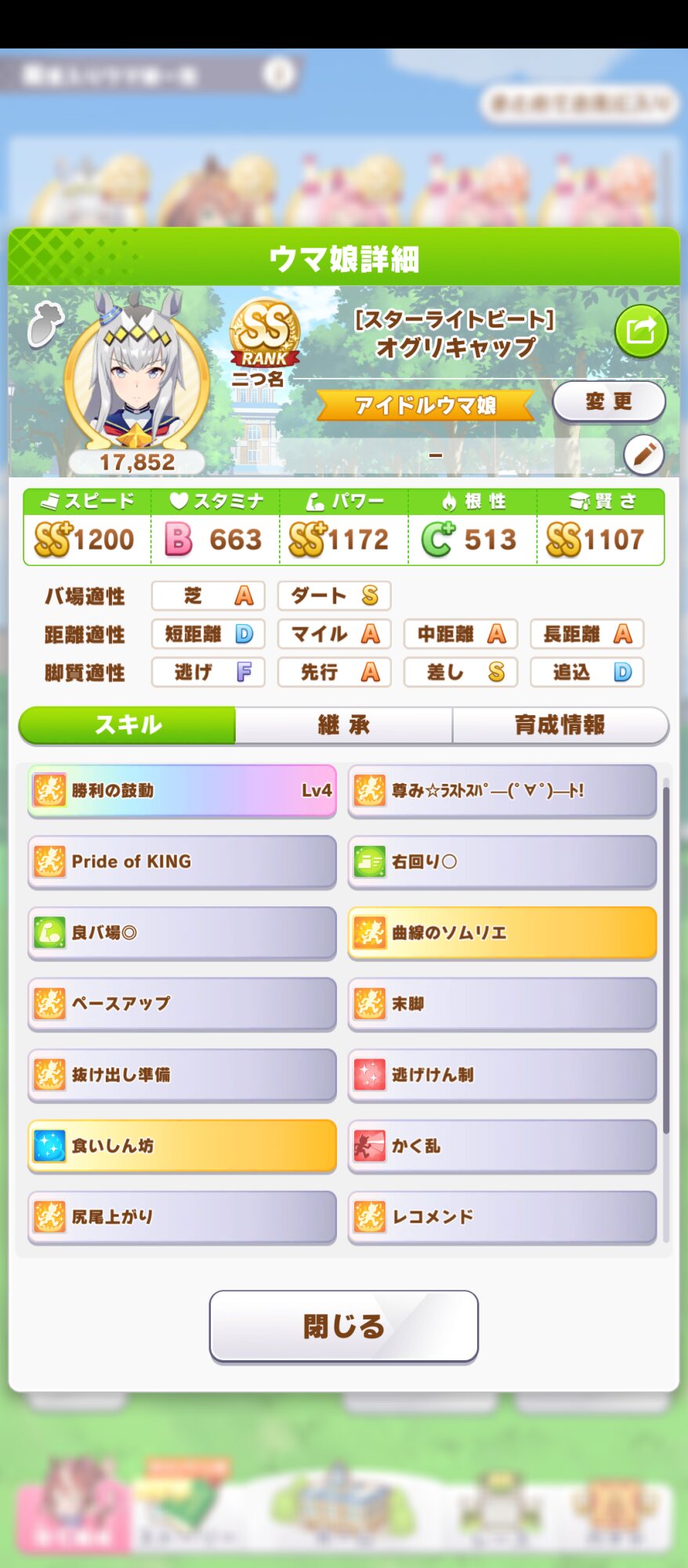Tap the 変更 button
The image size is (688, 1568).
[609, 402]
